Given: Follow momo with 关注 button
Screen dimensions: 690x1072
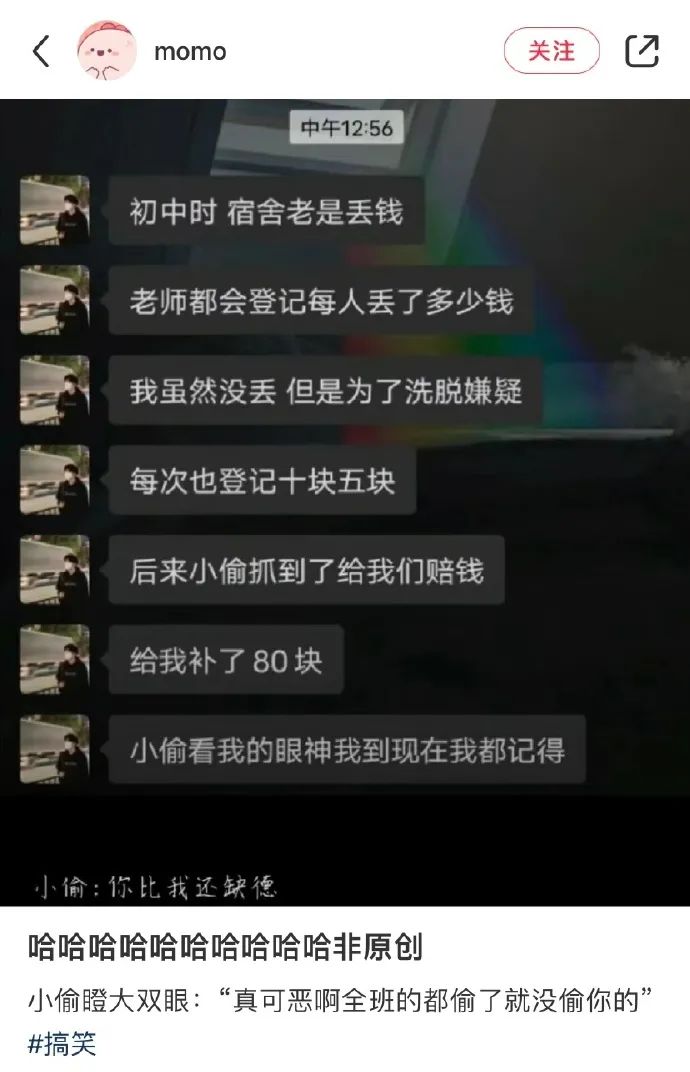Looking at the screenshot, I should (x=551, y=51).
